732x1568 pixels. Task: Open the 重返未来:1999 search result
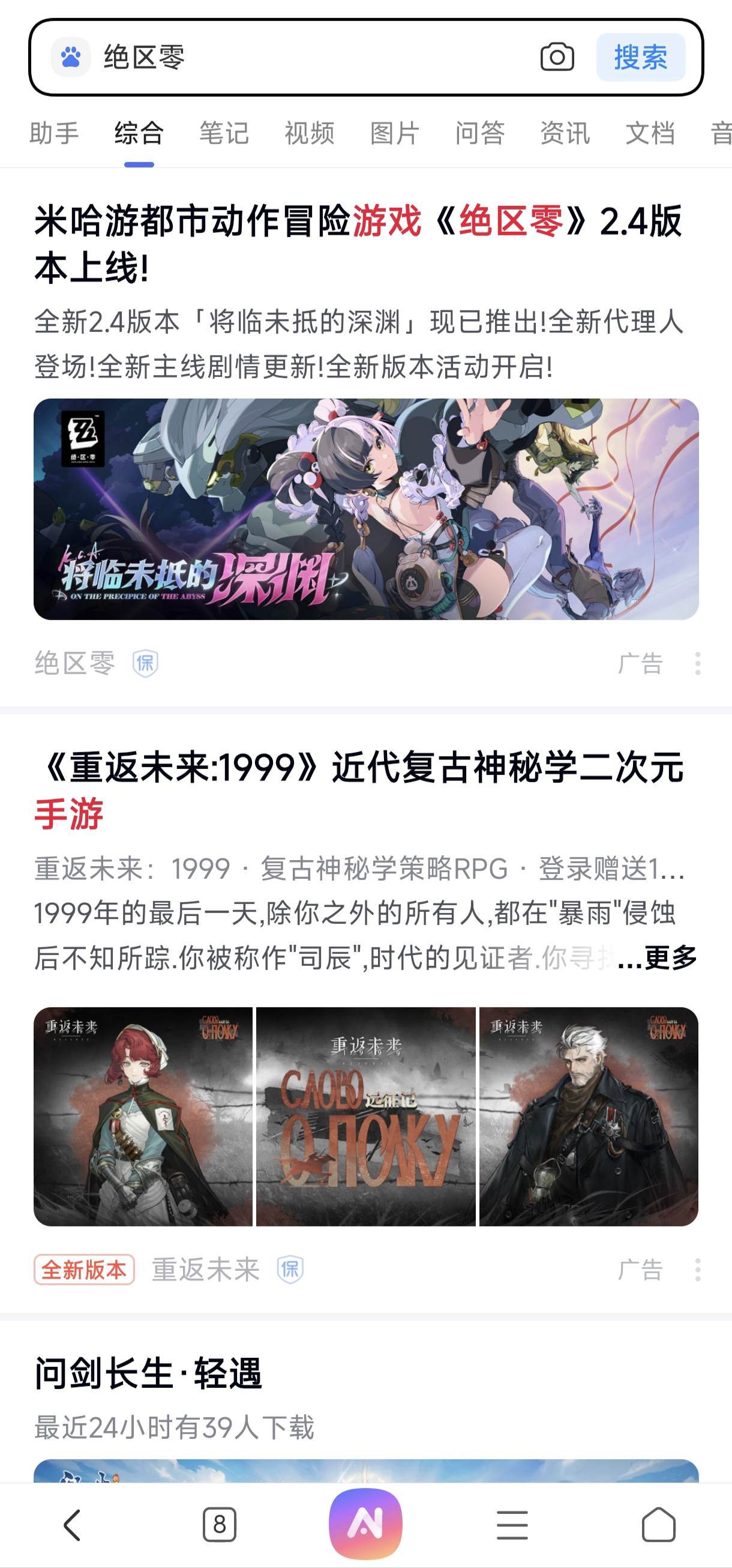[358, 789]
